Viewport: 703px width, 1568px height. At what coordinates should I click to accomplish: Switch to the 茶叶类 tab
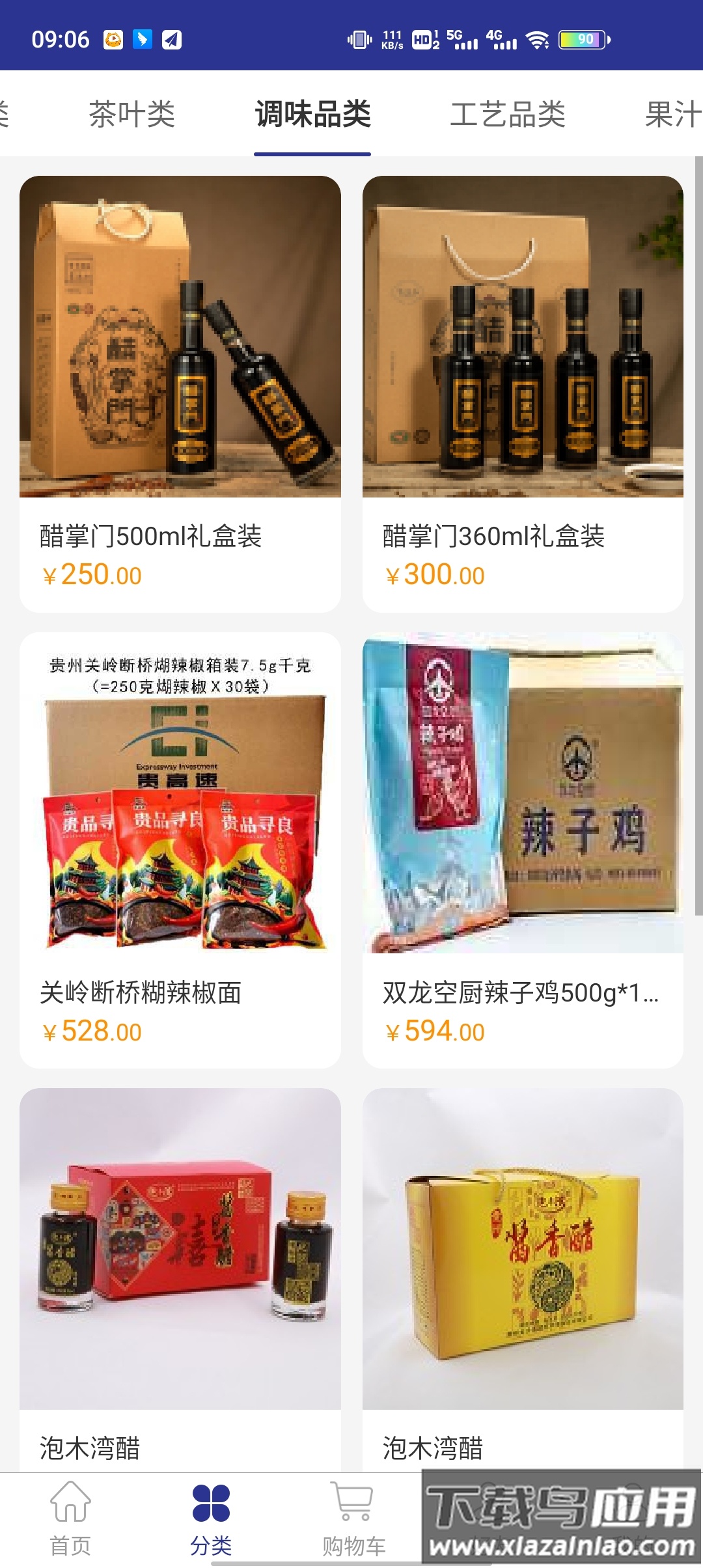(x=132, y=115)
